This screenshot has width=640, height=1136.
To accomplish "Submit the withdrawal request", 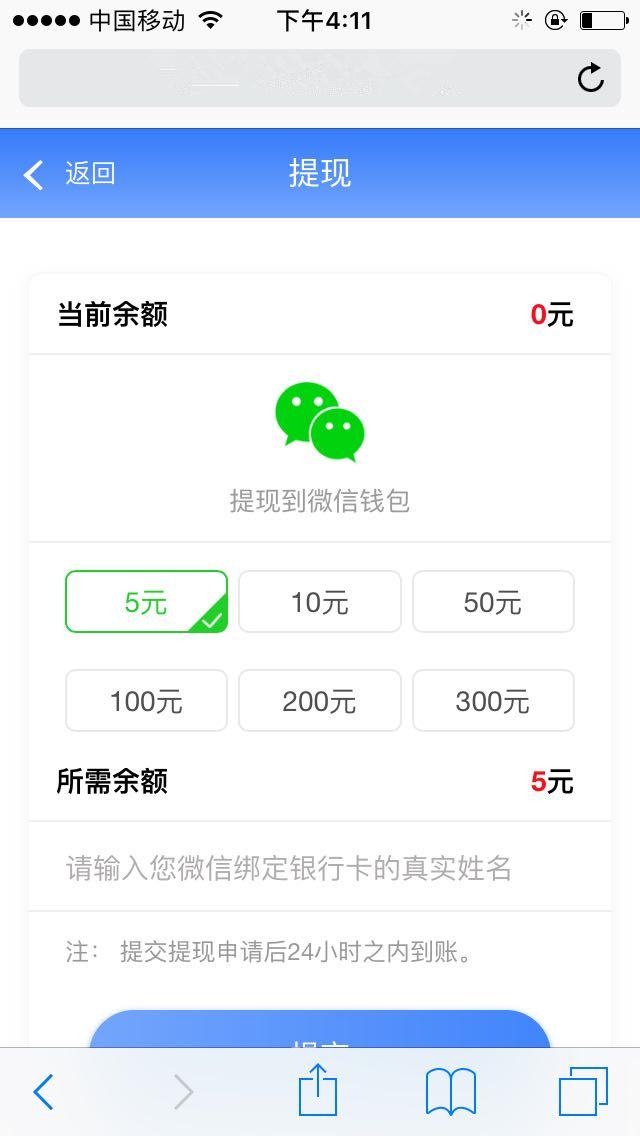I will point(320,1032).
